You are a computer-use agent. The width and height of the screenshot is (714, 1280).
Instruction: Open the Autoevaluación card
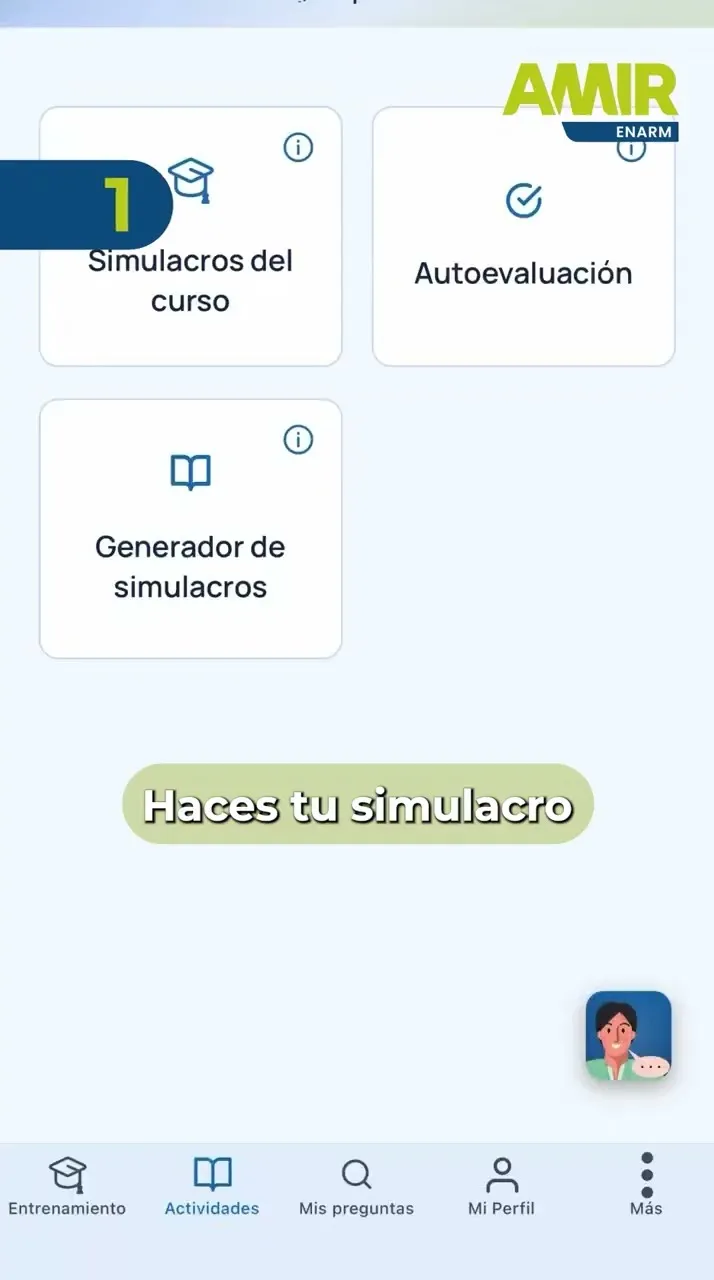point(523,237)
